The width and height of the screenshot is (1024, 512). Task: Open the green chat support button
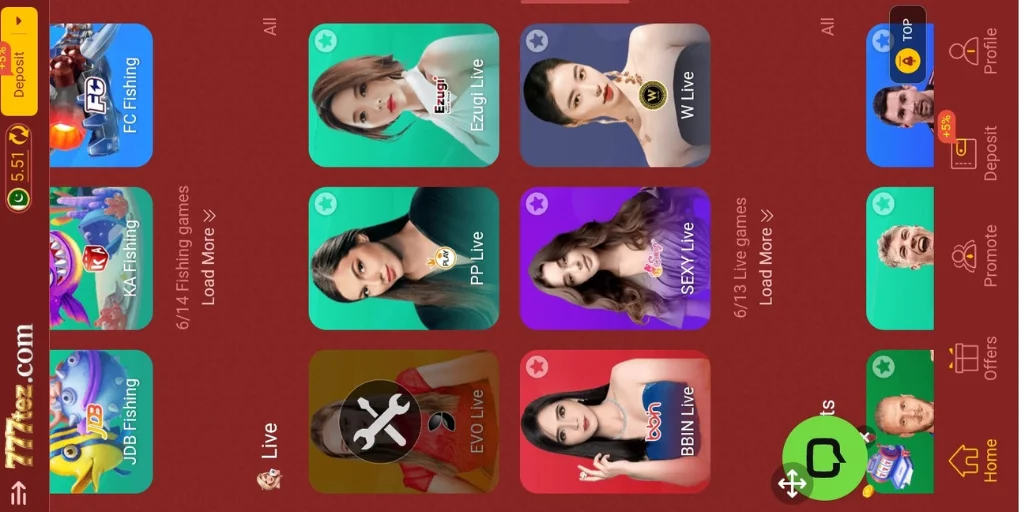(825, 458)
